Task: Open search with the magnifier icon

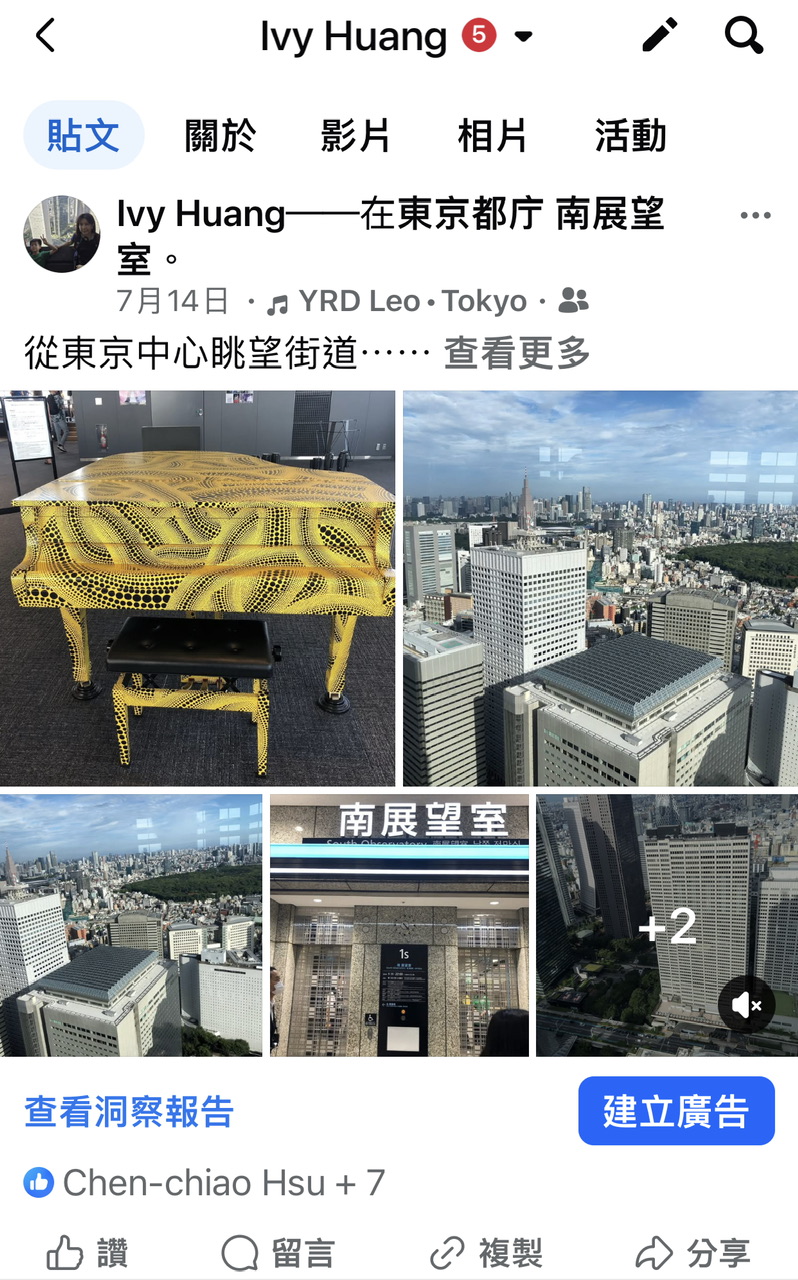Action: [x=744, y=36]
